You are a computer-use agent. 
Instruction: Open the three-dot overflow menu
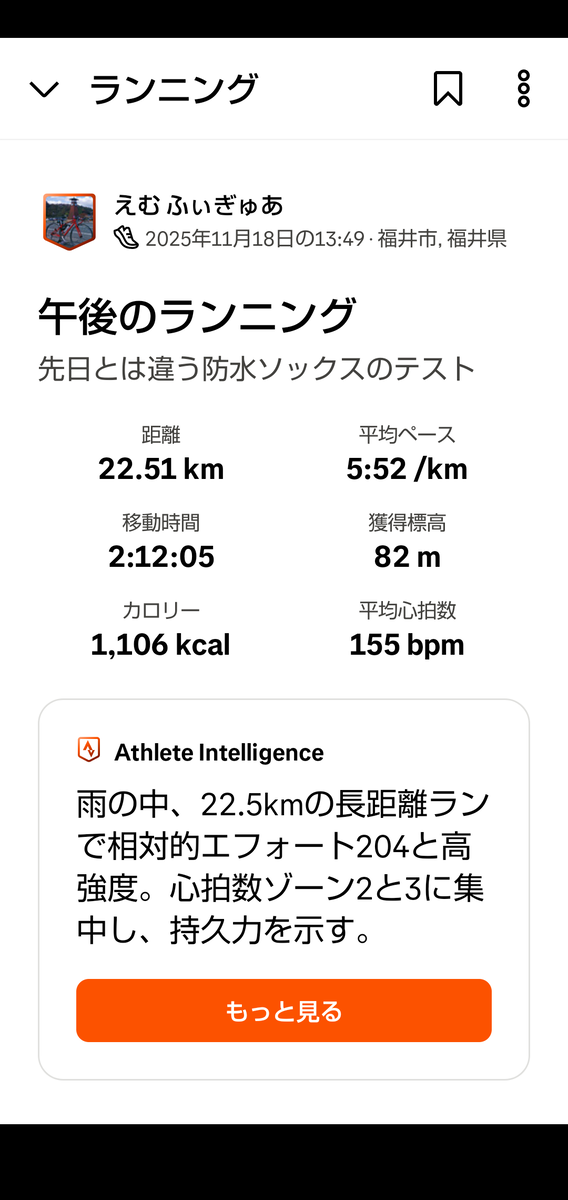point(523,89)
